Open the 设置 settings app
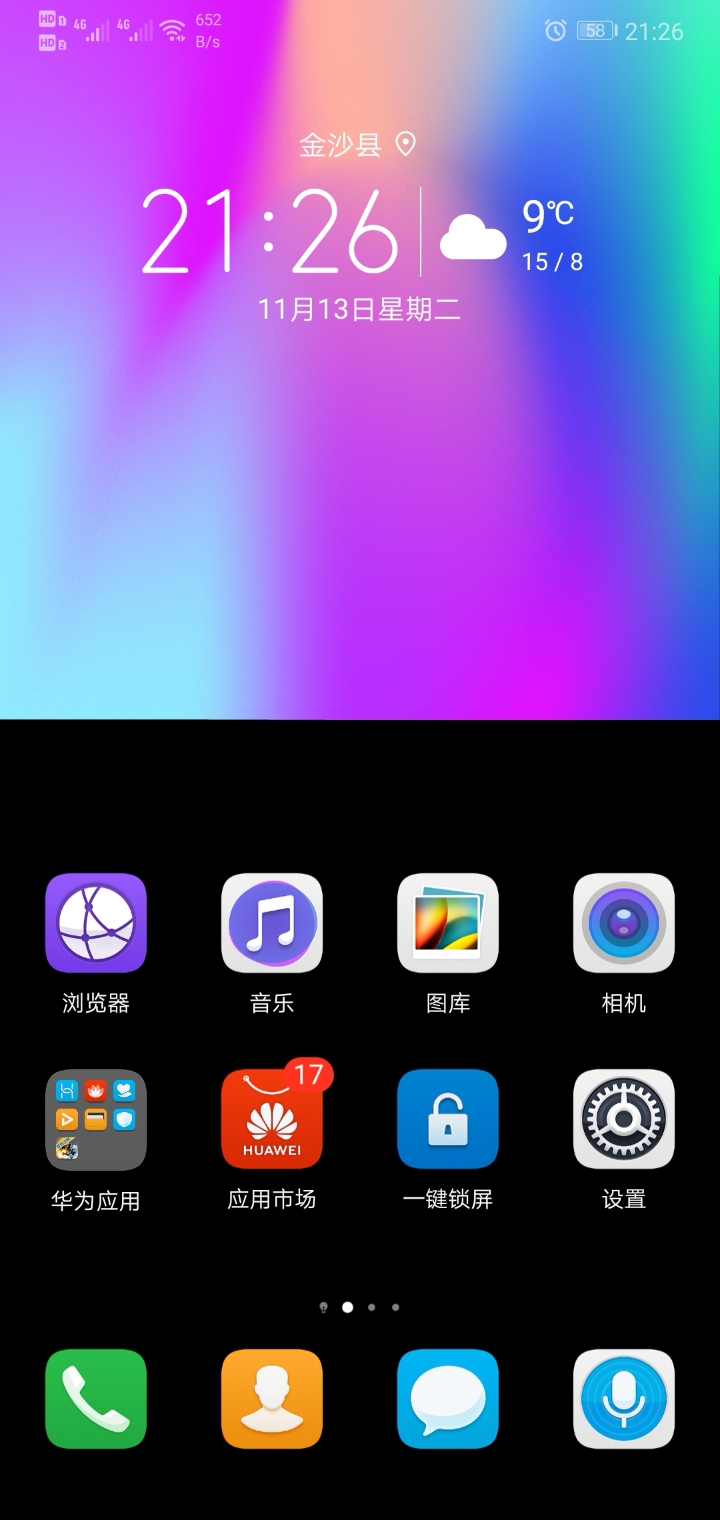720x1520 pixels. pyautogui.click(x=624, y=1119)
